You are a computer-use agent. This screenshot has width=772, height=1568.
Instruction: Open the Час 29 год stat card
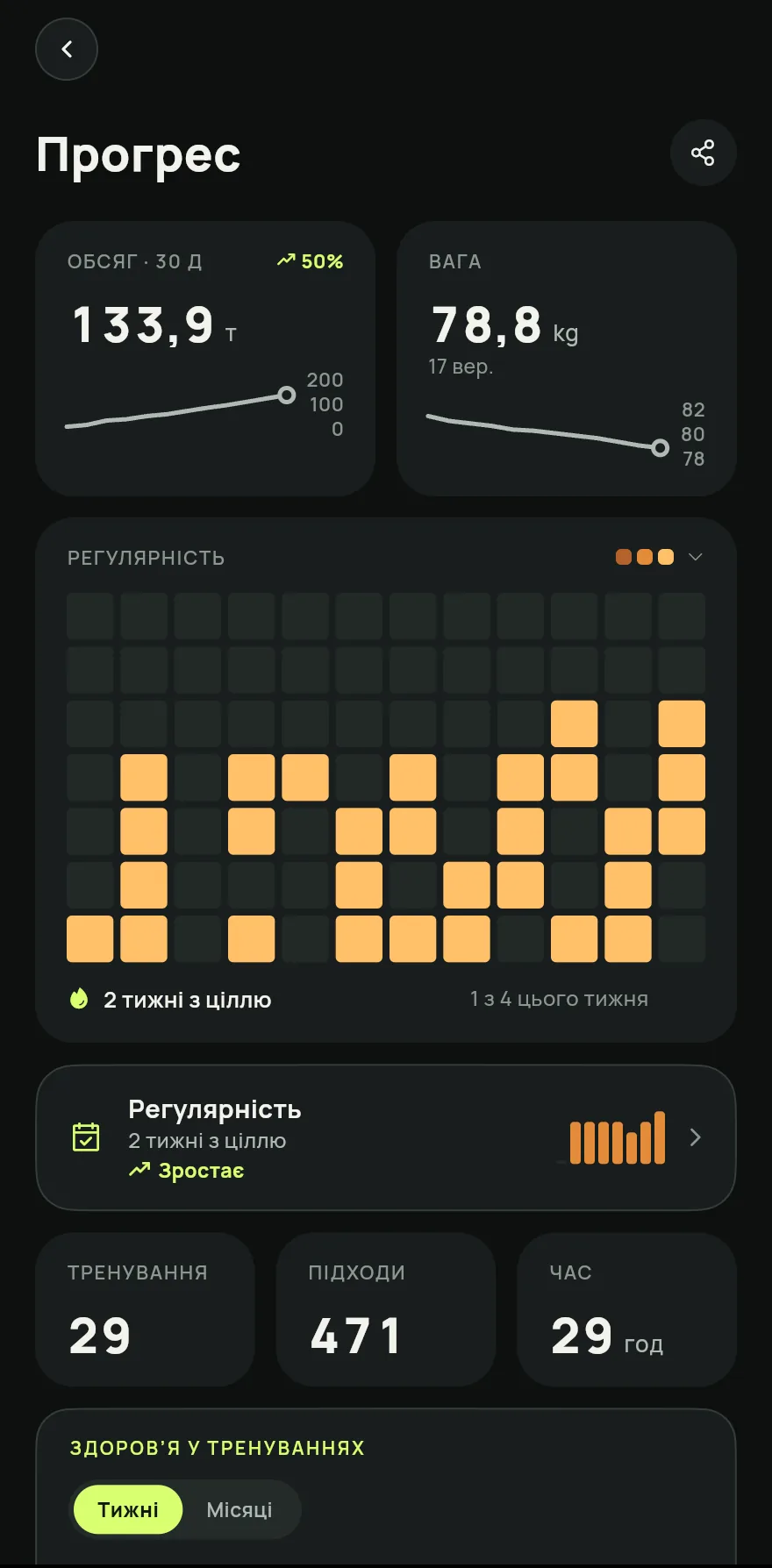[626, 1309]
